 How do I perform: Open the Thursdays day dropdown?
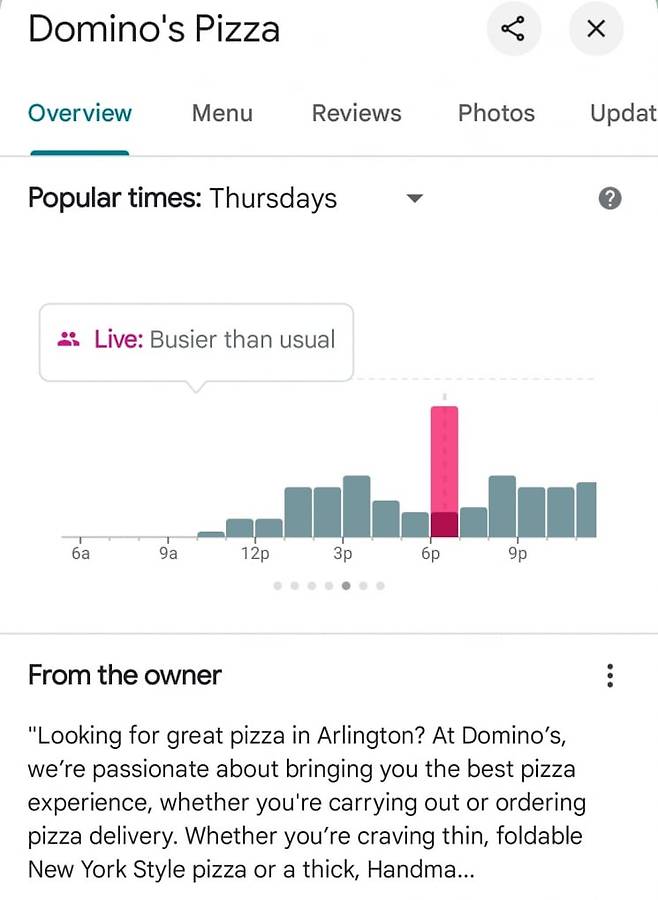pyautogui.click(x=415, y=198)
